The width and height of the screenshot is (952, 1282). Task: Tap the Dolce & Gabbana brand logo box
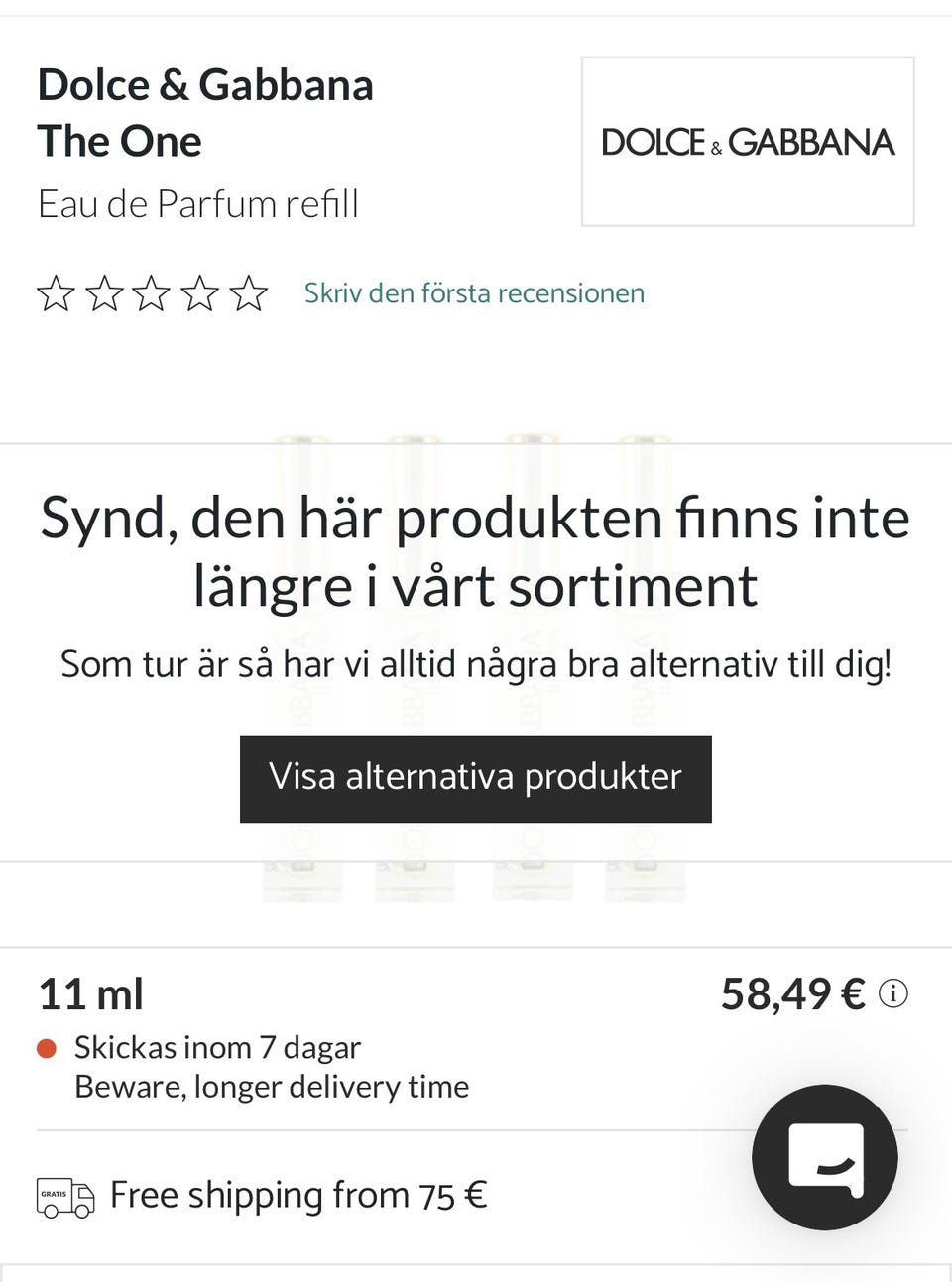[747, 142]
